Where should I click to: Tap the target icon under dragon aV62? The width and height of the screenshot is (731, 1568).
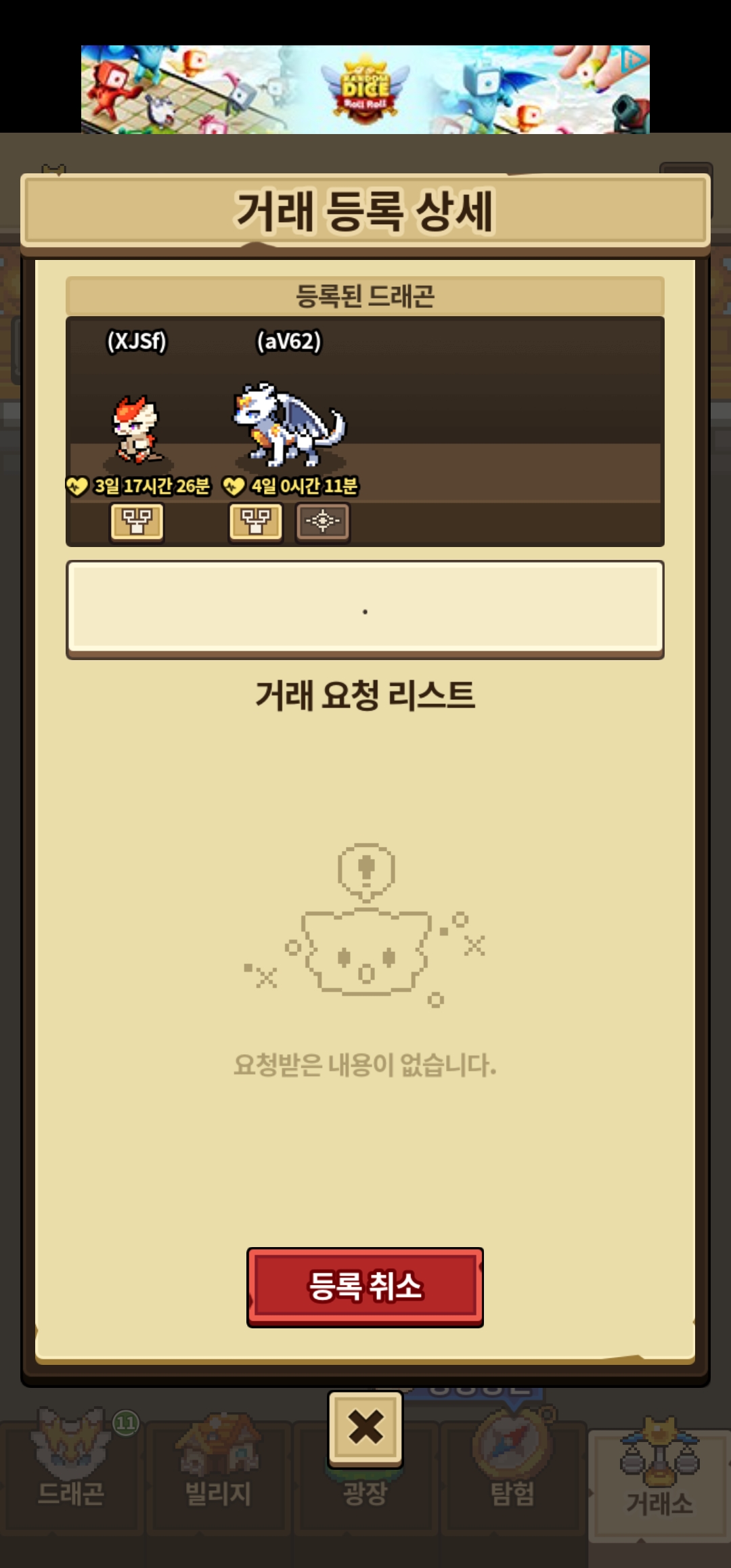point(323,522)
